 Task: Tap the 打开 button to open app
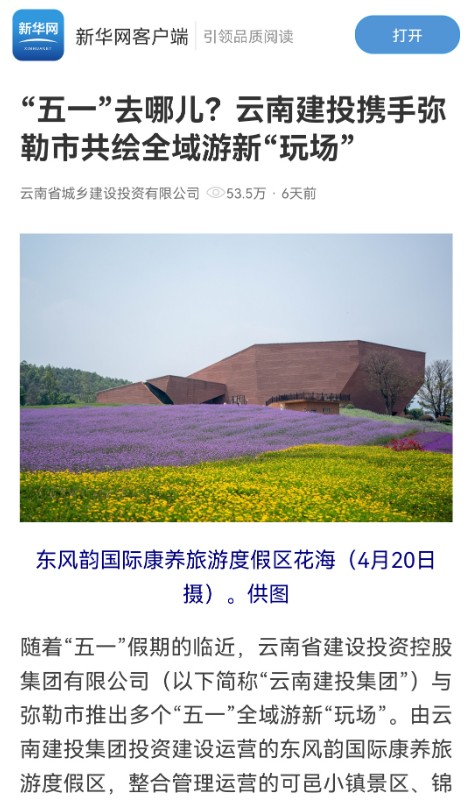(x=407, y=35)
